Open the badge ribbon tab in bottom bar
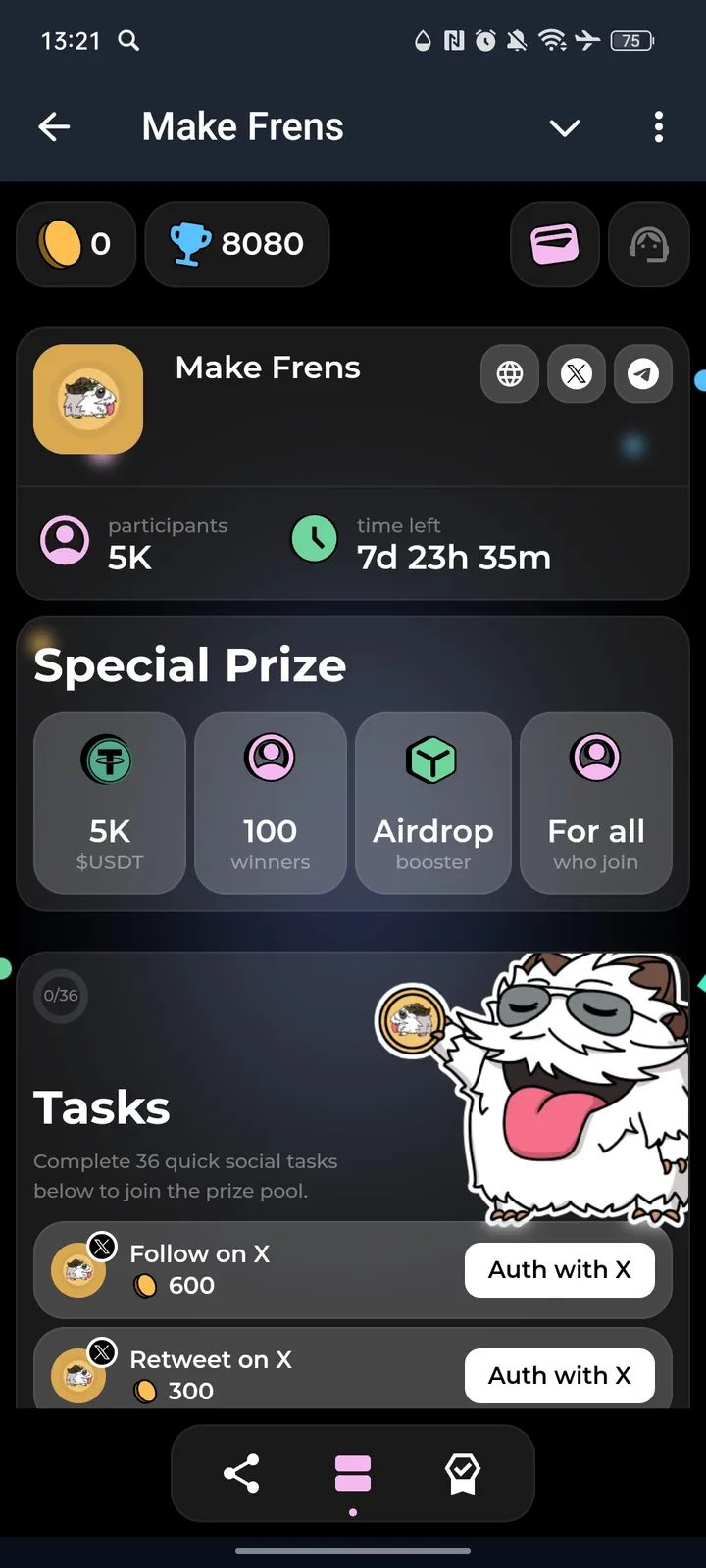Image resolution: width=706 pixels, height=1568 pixels. (x=463, y=1473)
